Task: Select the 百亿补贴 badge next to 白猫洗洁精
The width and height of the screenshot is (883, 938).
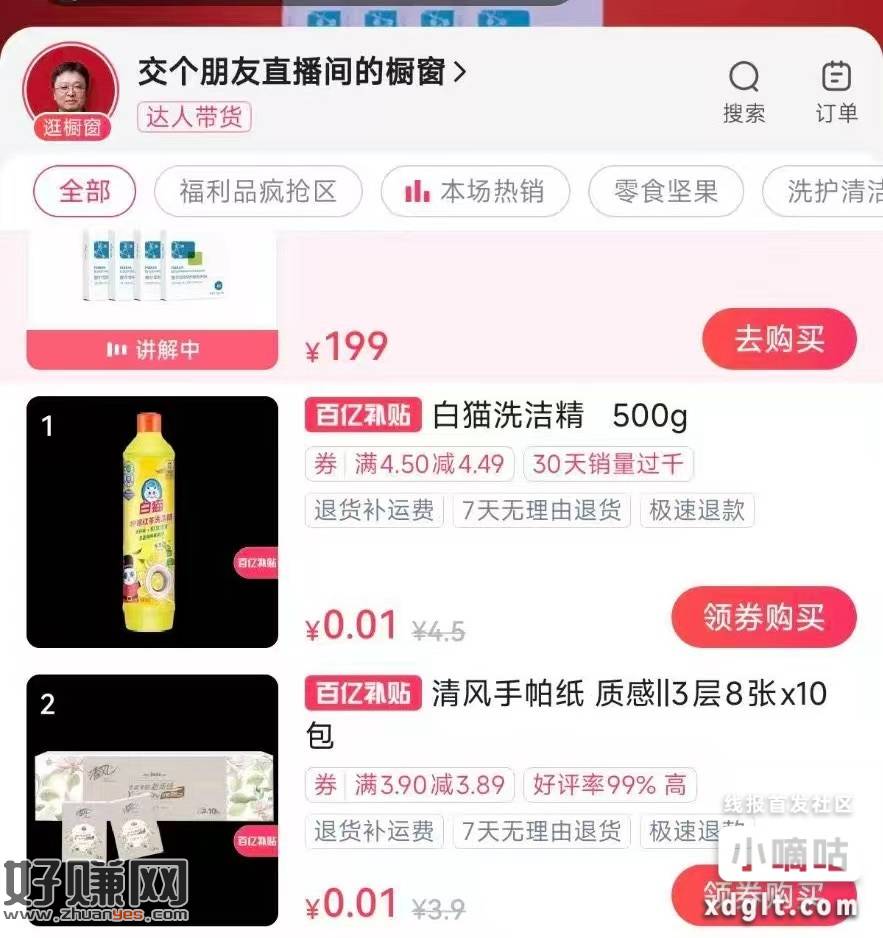Action: pos(362,415)
